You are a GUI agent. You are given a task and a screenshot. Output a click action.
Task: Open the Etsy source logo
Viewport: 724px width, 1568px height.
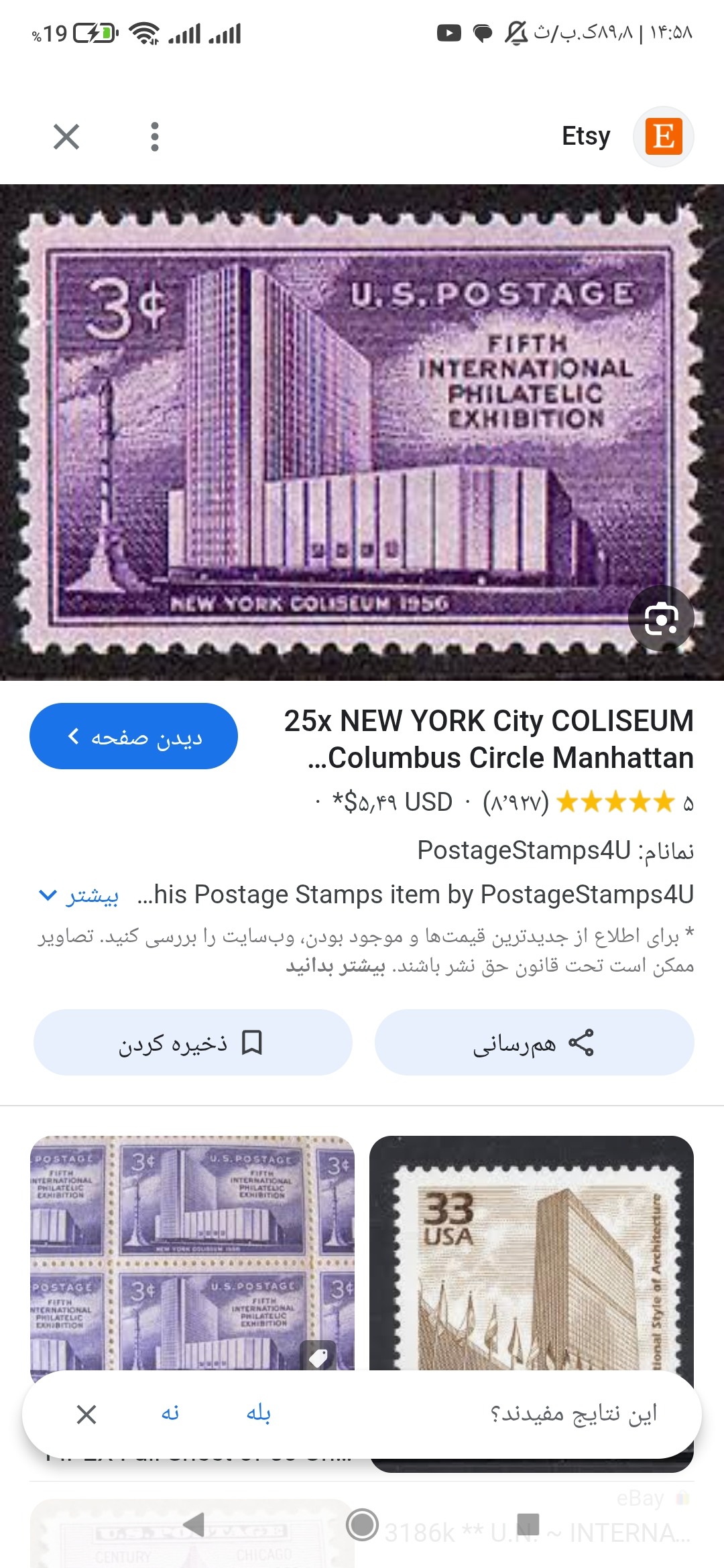(663, 136)
